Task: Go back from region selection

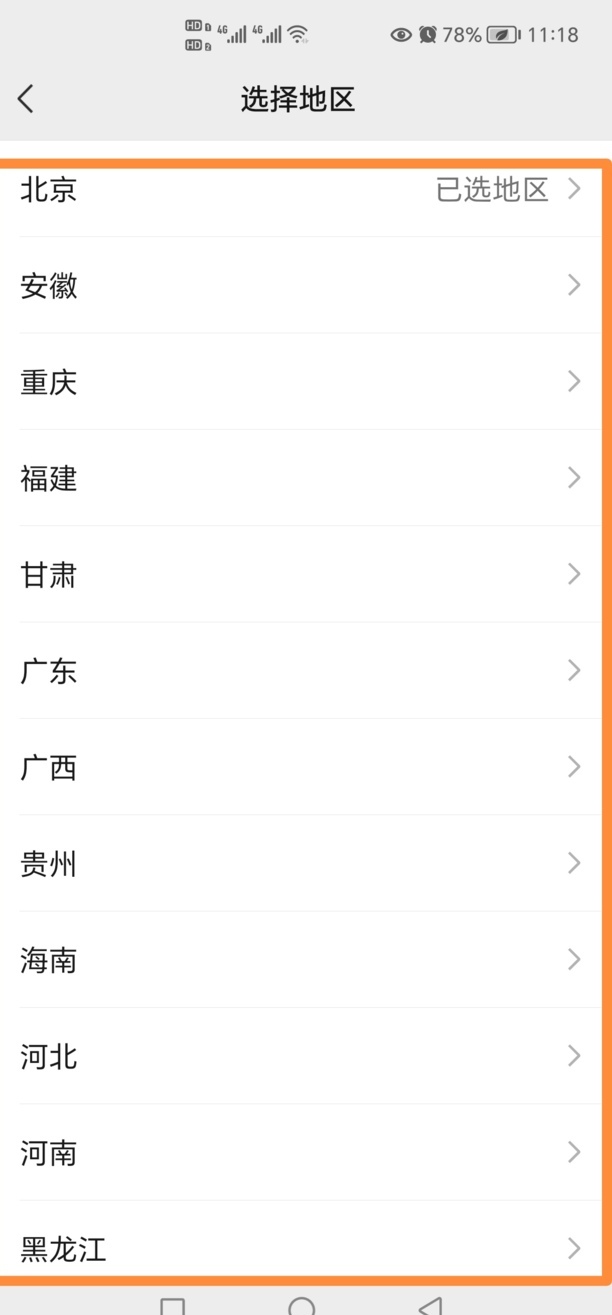Action: (26, 99)
